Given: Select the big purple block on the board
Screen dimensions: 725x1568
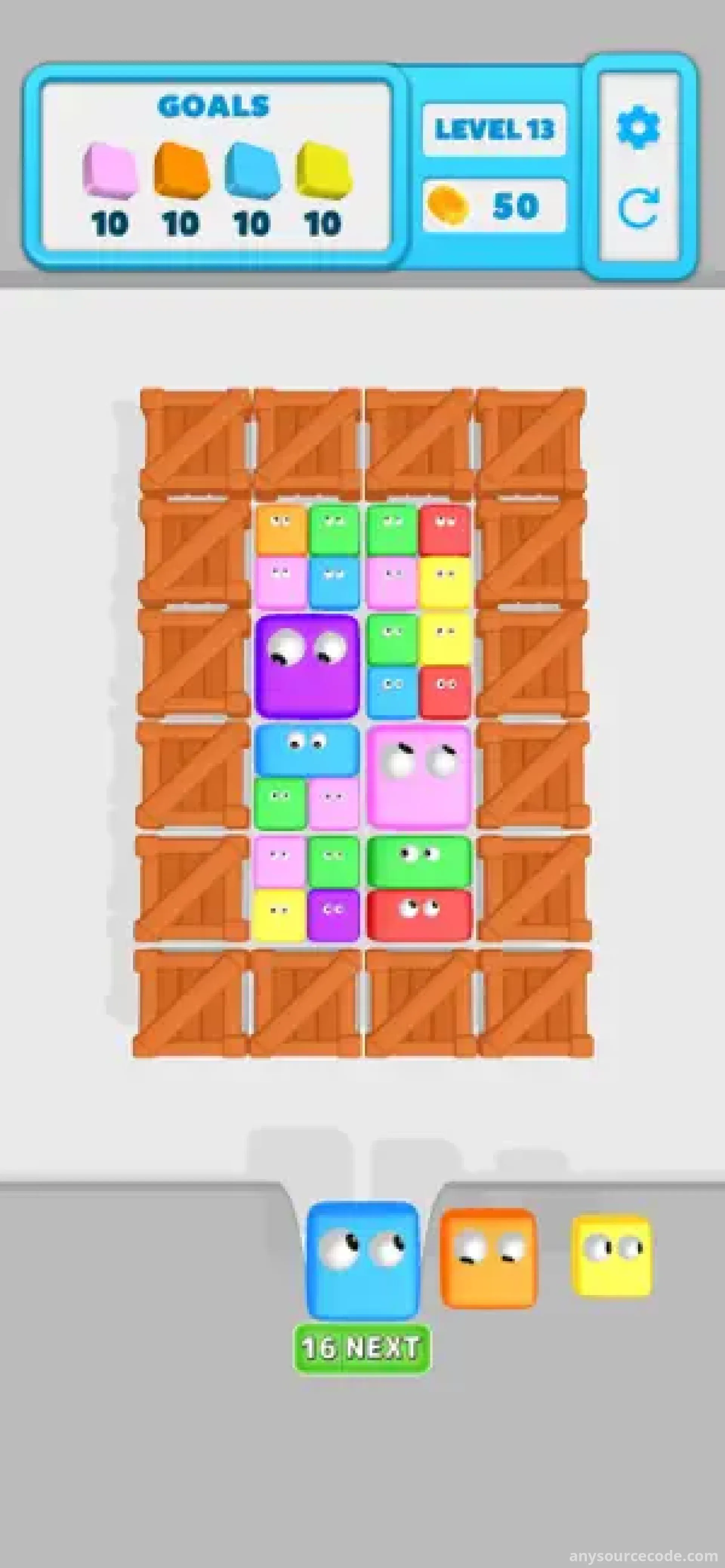Looking at the screenshot, I should 307,666.
